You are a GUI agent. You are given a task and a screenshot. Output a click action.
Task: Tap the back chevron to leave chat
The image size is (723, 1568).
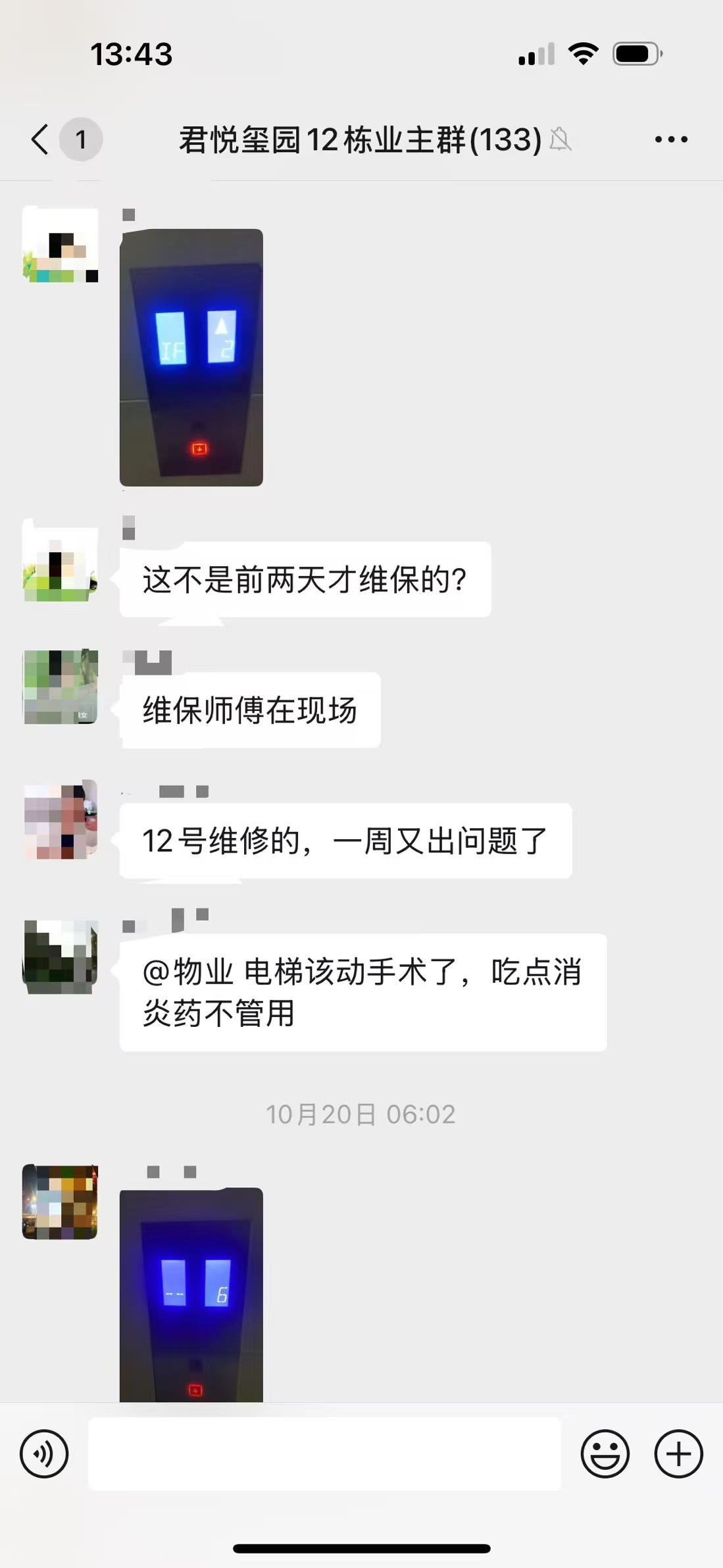coord(37,139)
